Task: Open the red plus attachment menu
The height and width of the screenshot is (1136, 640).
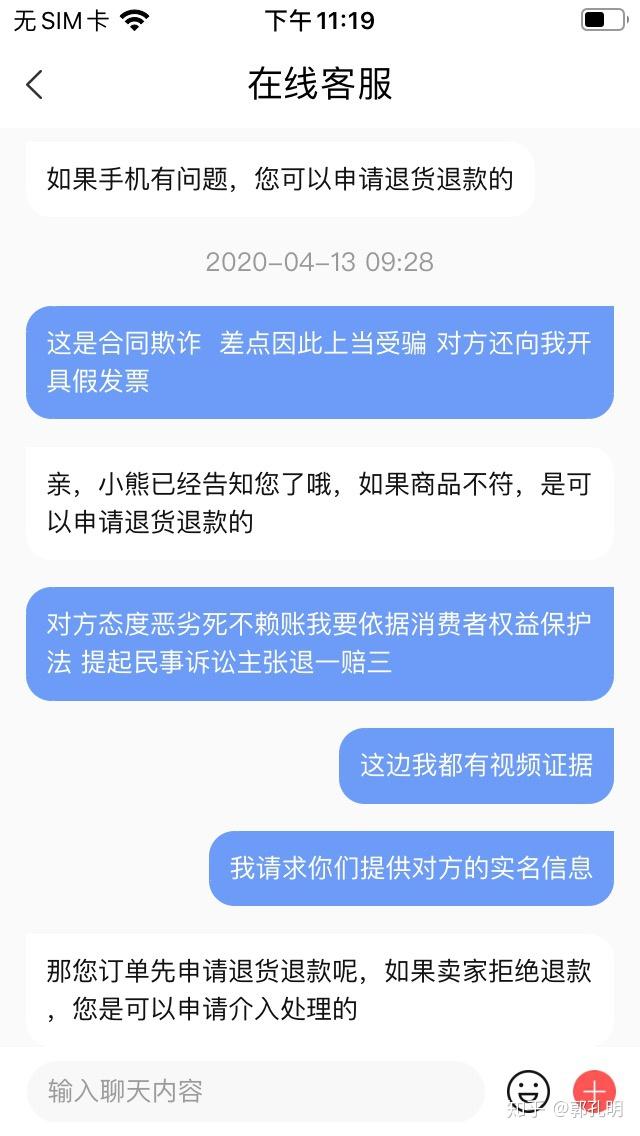Action: [594, 1090]
